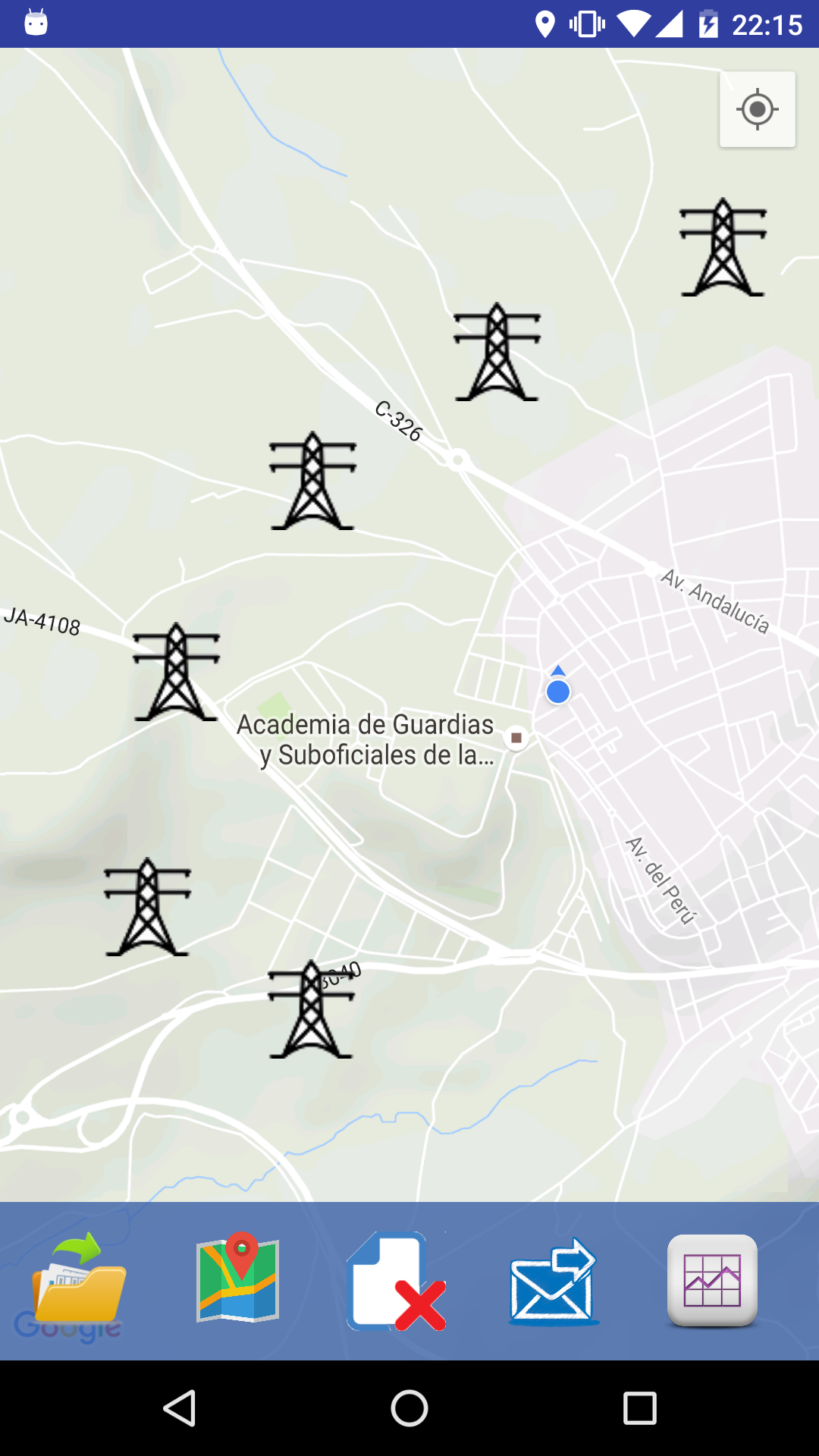Open the recent apps overview
Image resolution: width=819 pixels, height=1456 pixels.
[x=639, y=1408]
